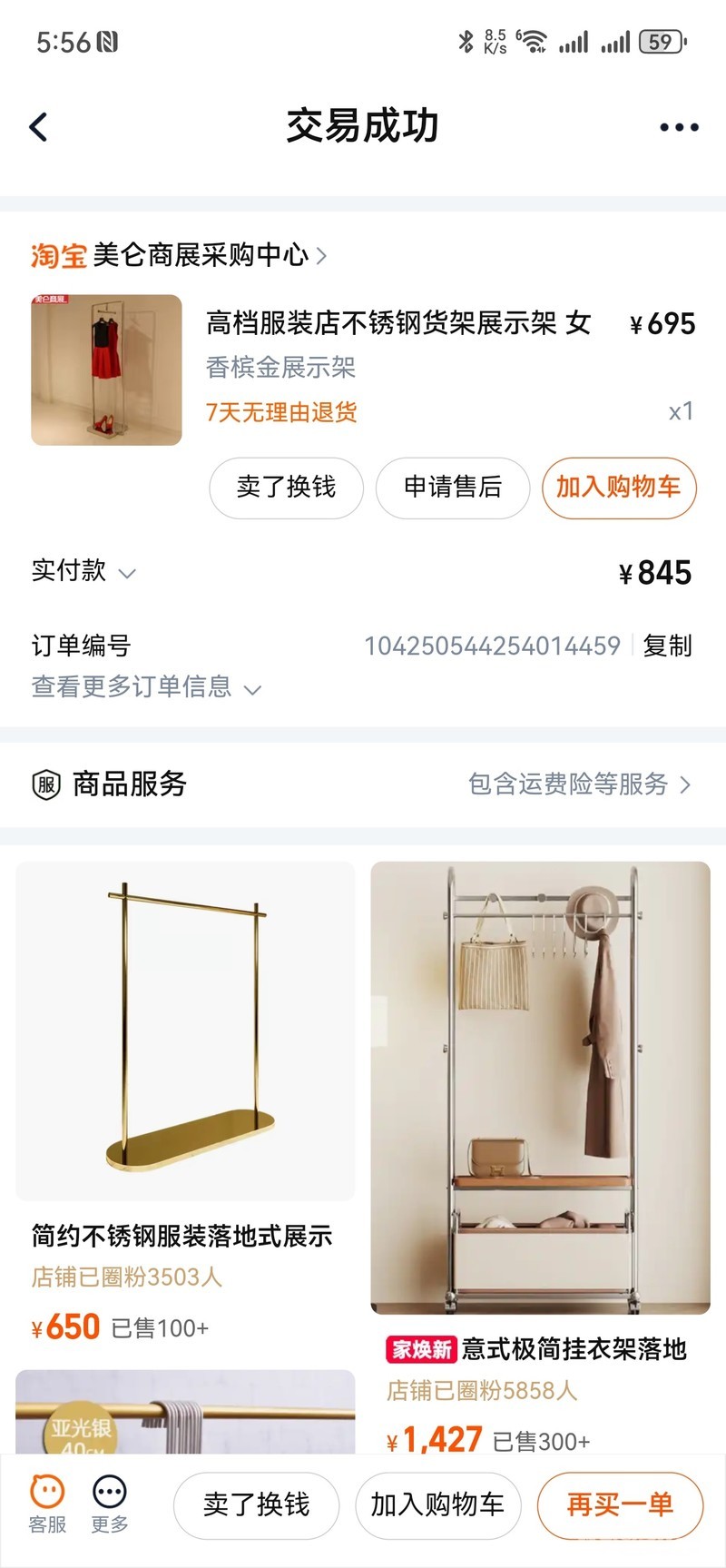Tap 再买一单 to reorder

click(x=620, y=1504)
